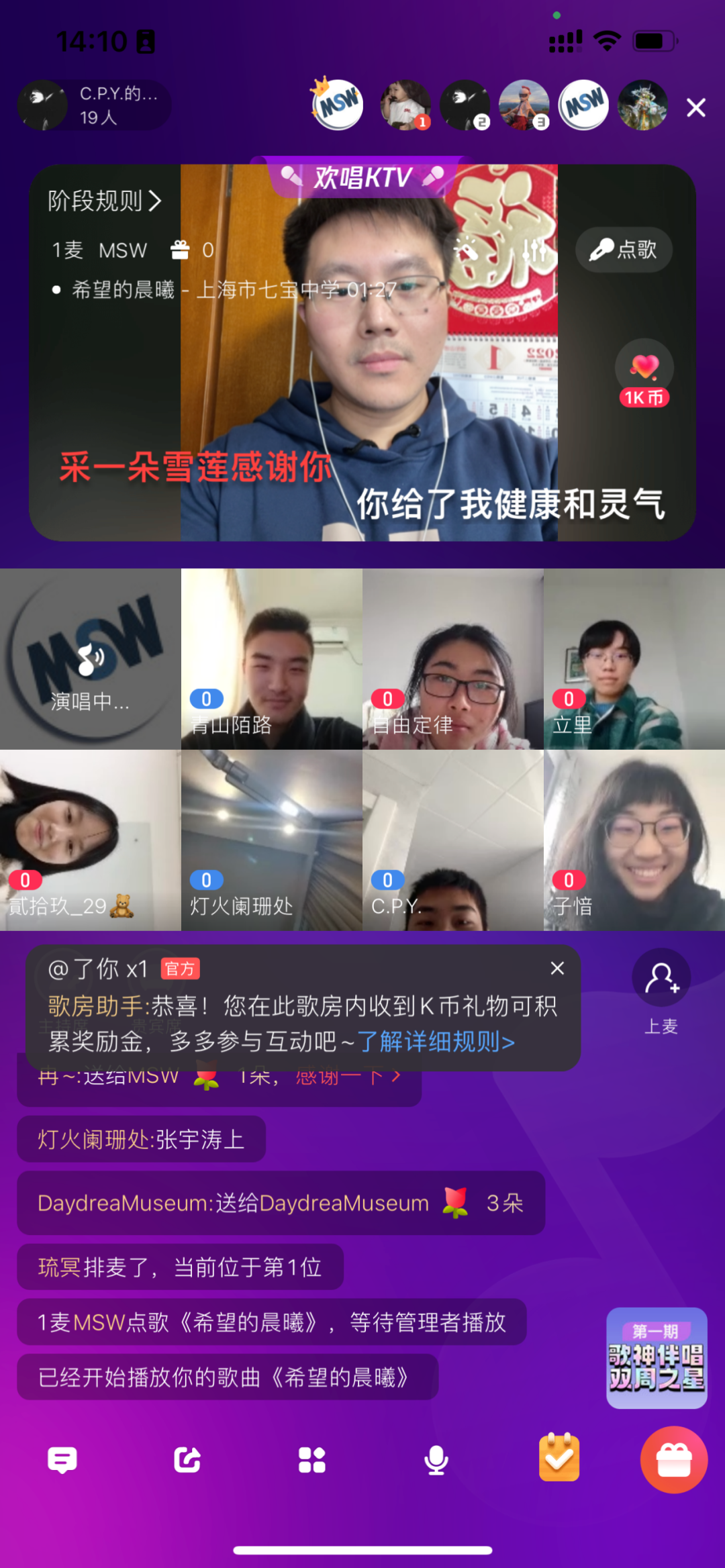
Task: Open 立里's seat tile
Action: 634,659
